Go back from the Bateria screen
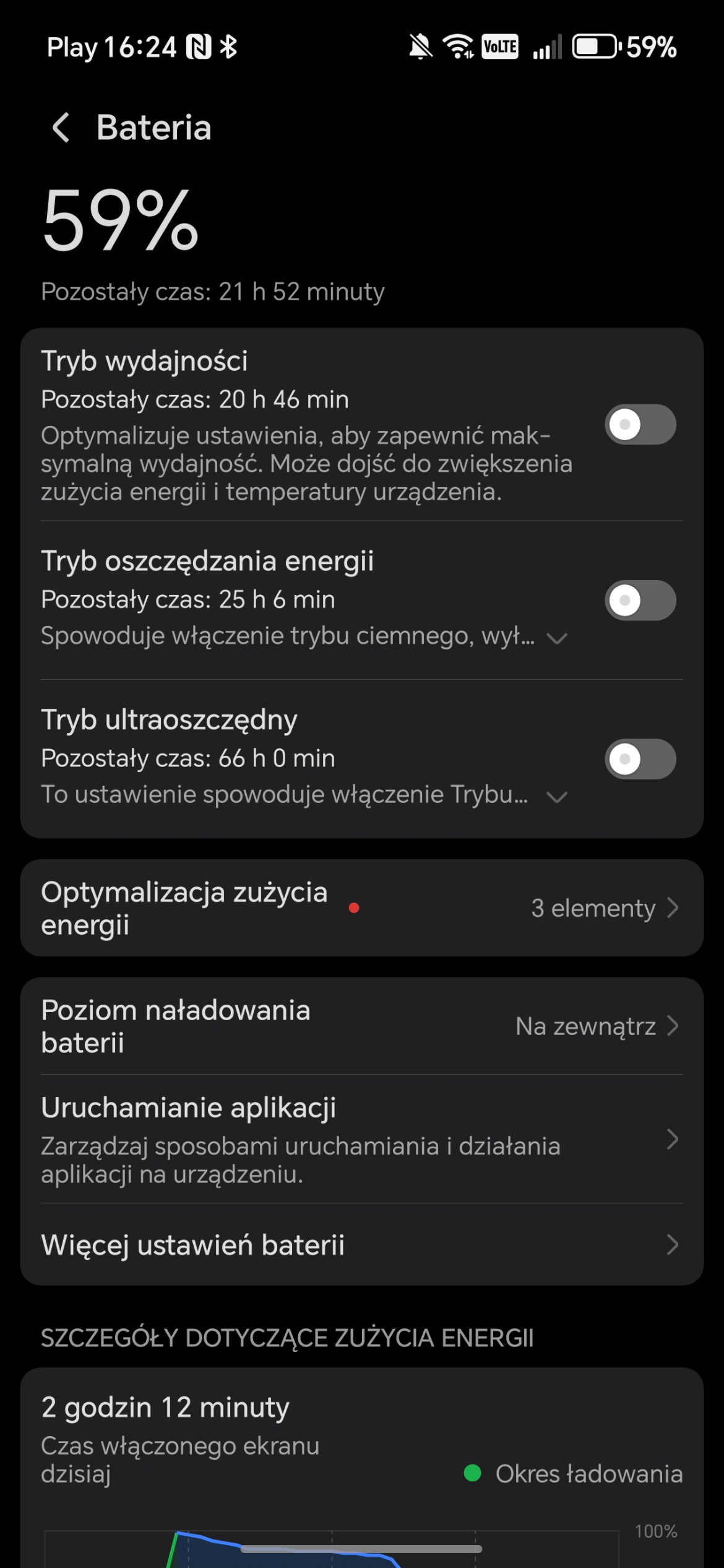The image size is (724, 1568). (x=61, y=128)
